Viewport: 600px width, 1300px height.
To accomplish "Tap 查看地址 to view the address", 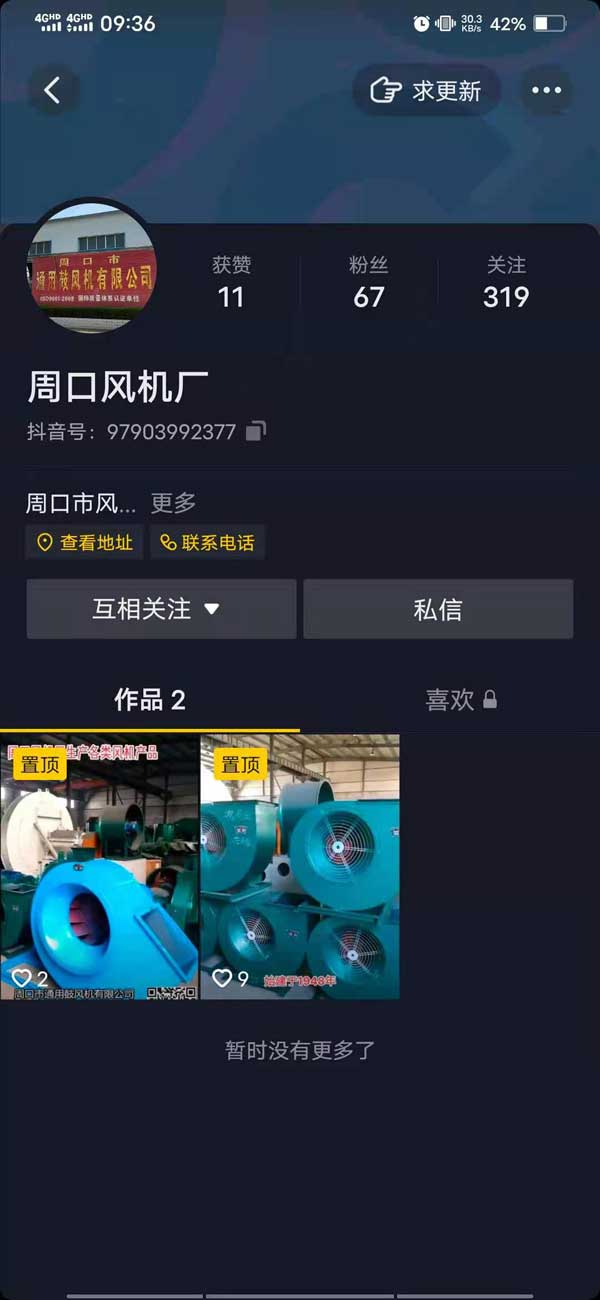I will tap(85, 543).
